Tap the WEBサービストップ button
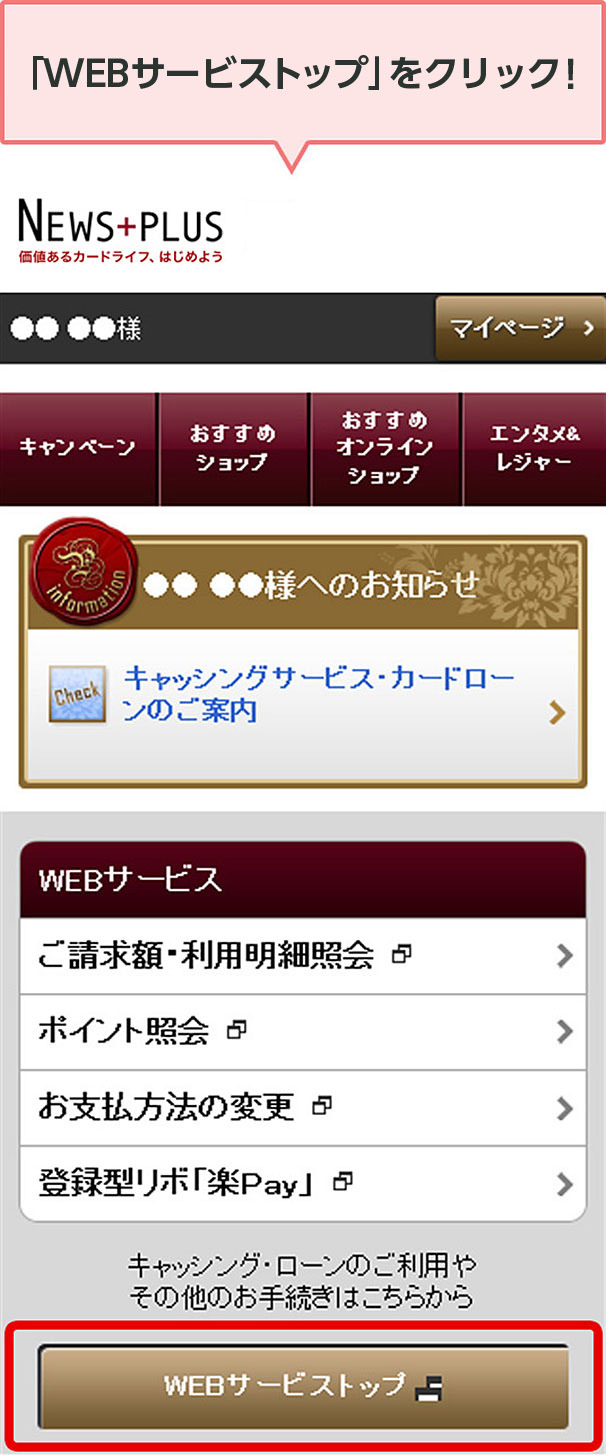The height and width of the screenshot is (1455, 606). (303, 1386)
